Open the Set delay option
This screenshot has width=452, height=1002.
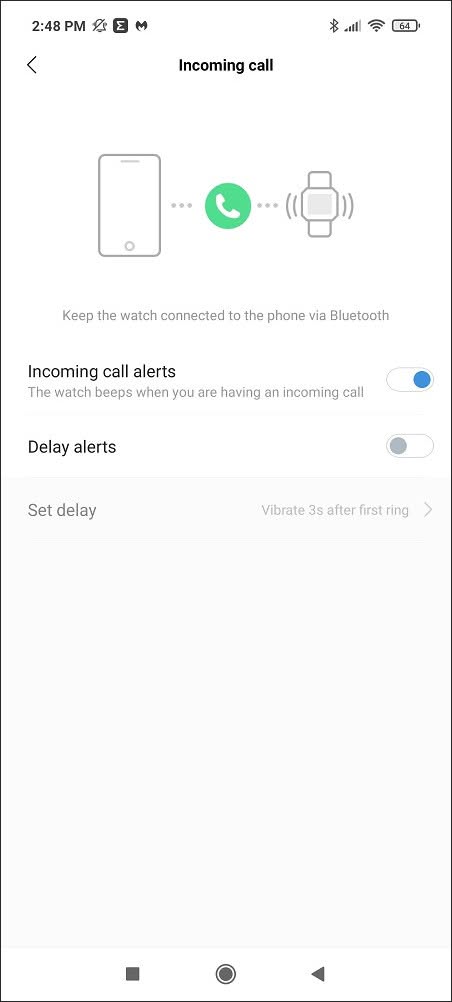coord(226,510)
